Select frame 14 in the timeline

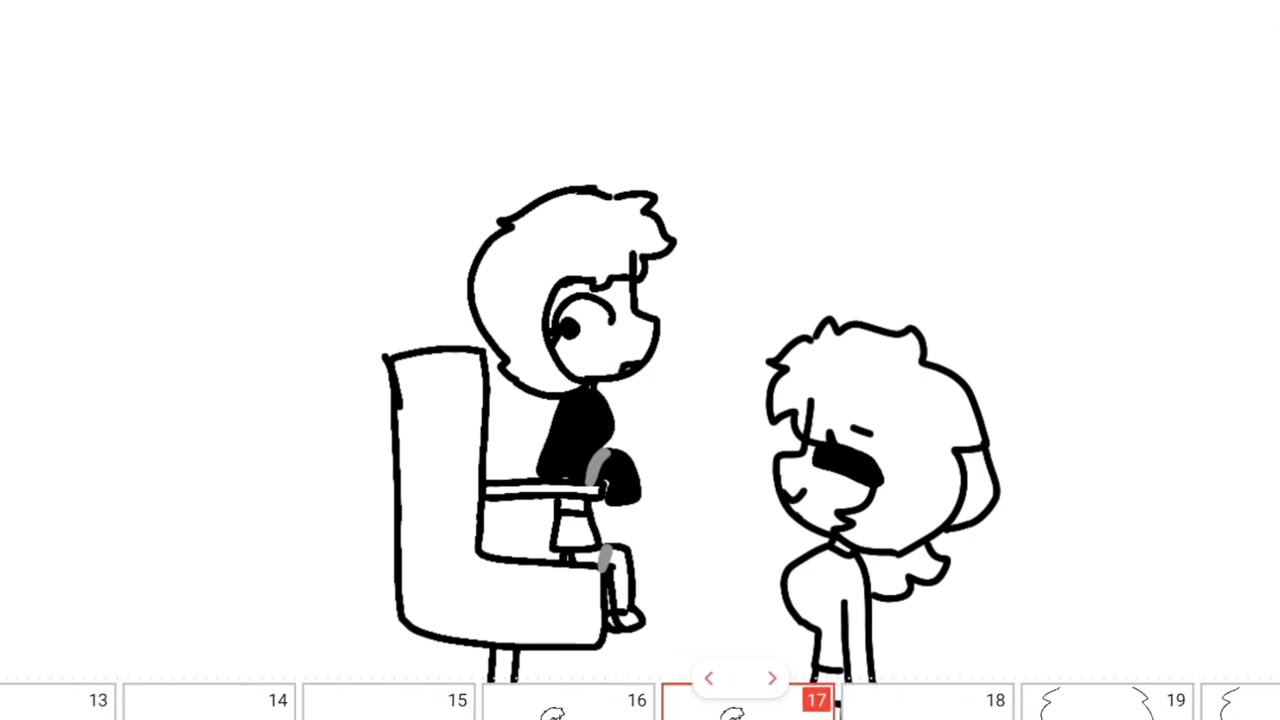(208, 702)
